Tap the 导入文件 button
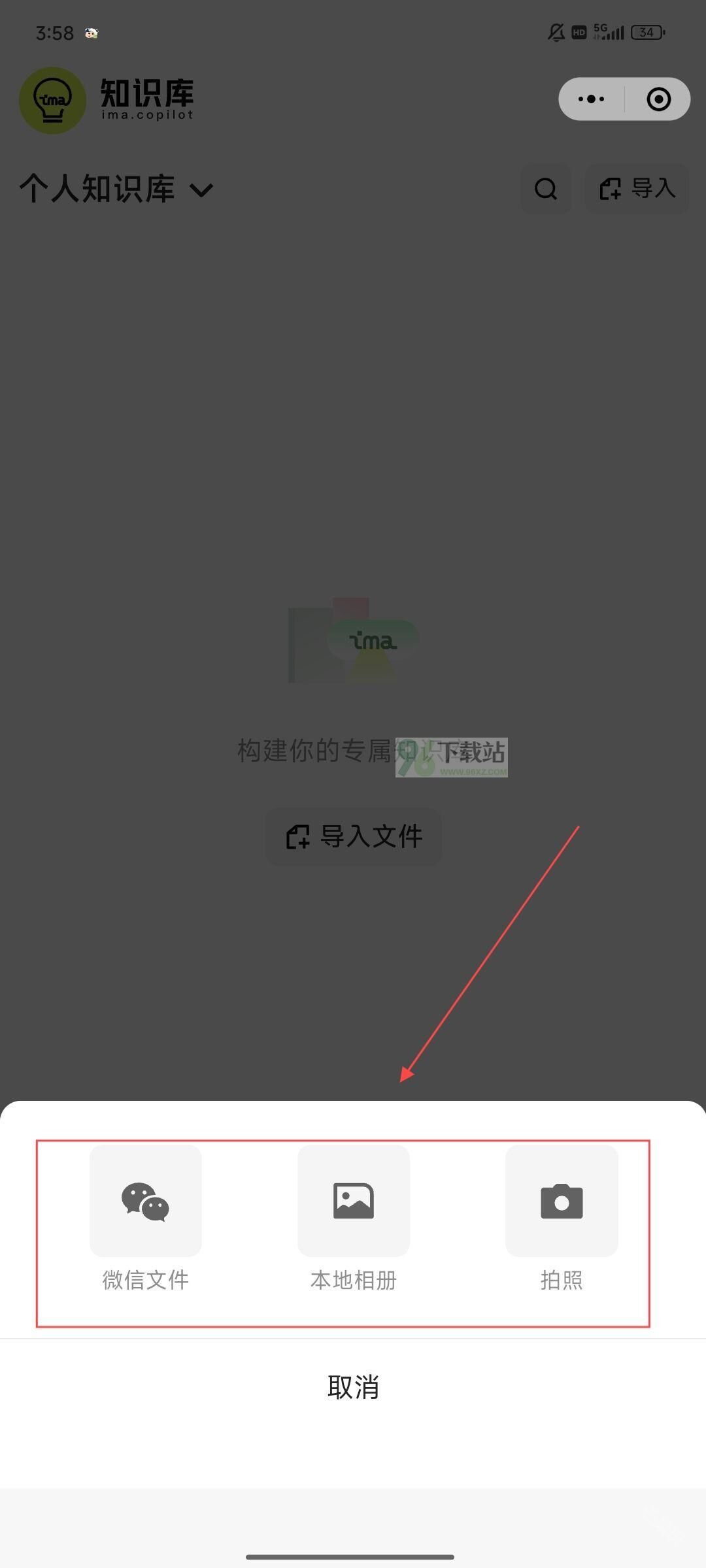 [x=353, y=836]
